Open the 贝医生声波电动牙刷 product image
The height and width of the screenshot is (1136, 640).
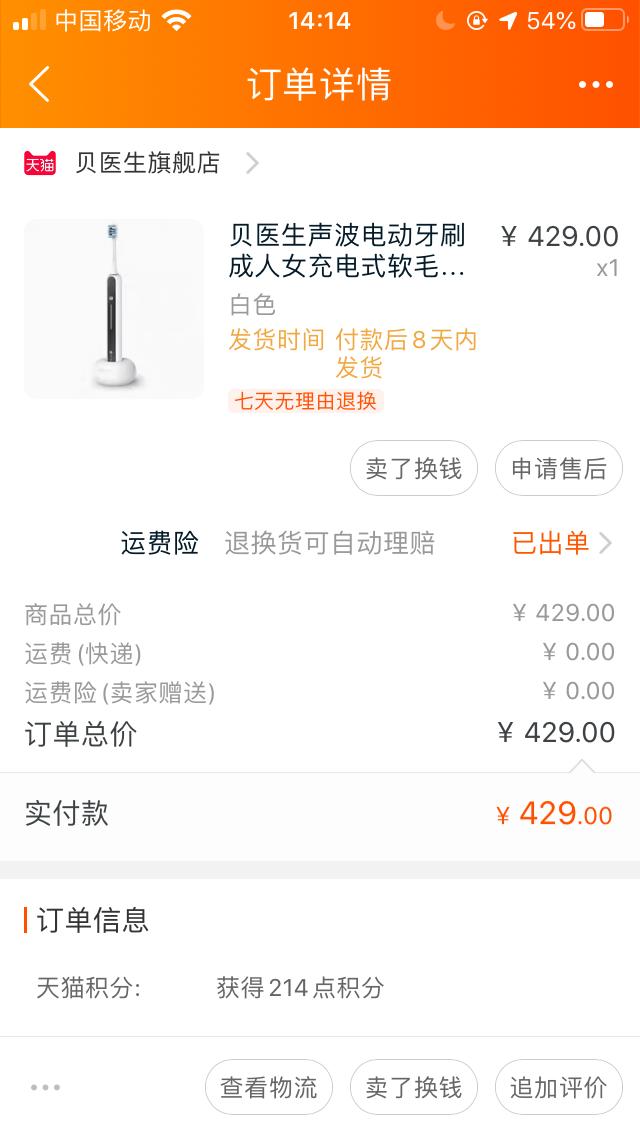point(114,309)
